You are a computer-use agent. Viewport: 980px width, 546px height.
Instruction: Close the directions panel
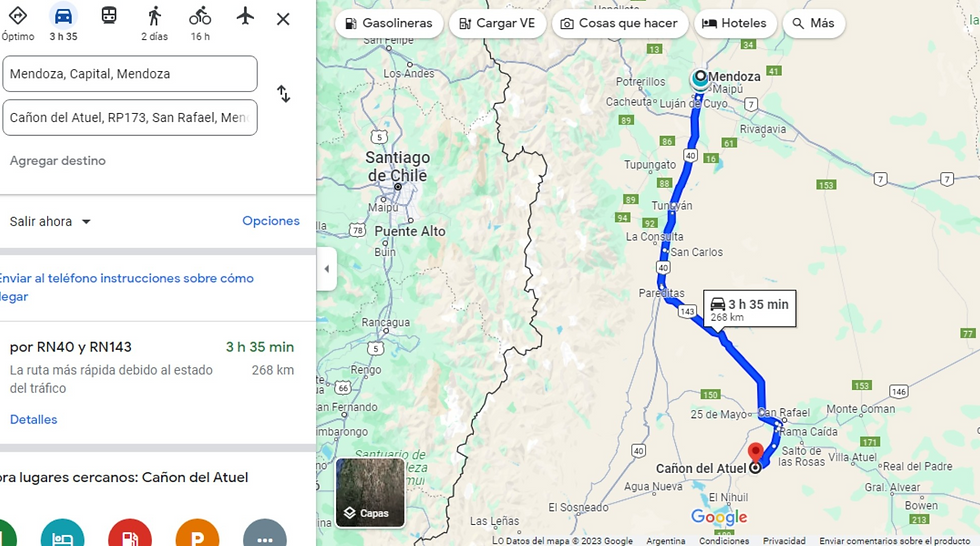pos(283,19)
